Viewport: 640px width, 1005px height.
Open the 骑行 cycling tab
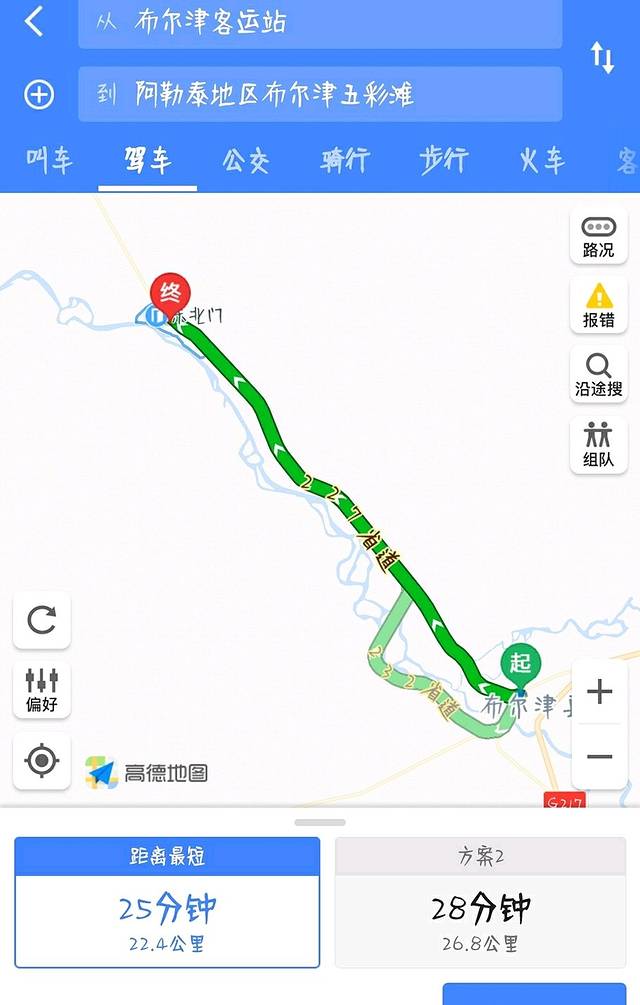[x=344, y=160]
